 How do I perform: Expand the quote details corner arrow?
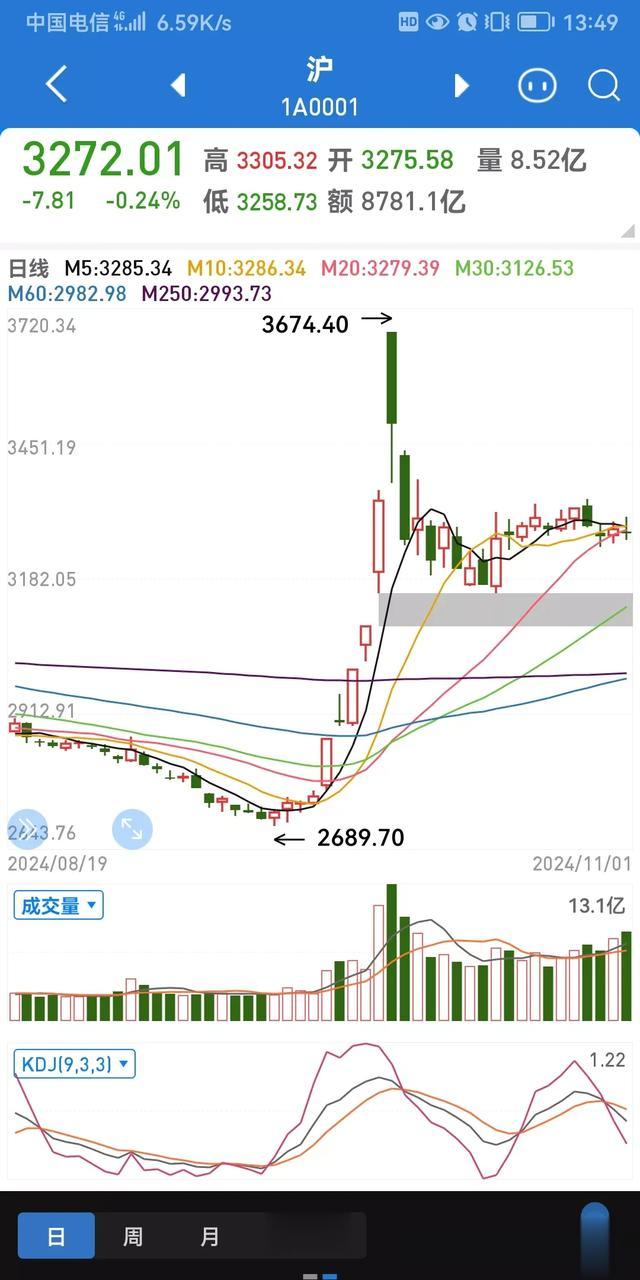(628, 231)
